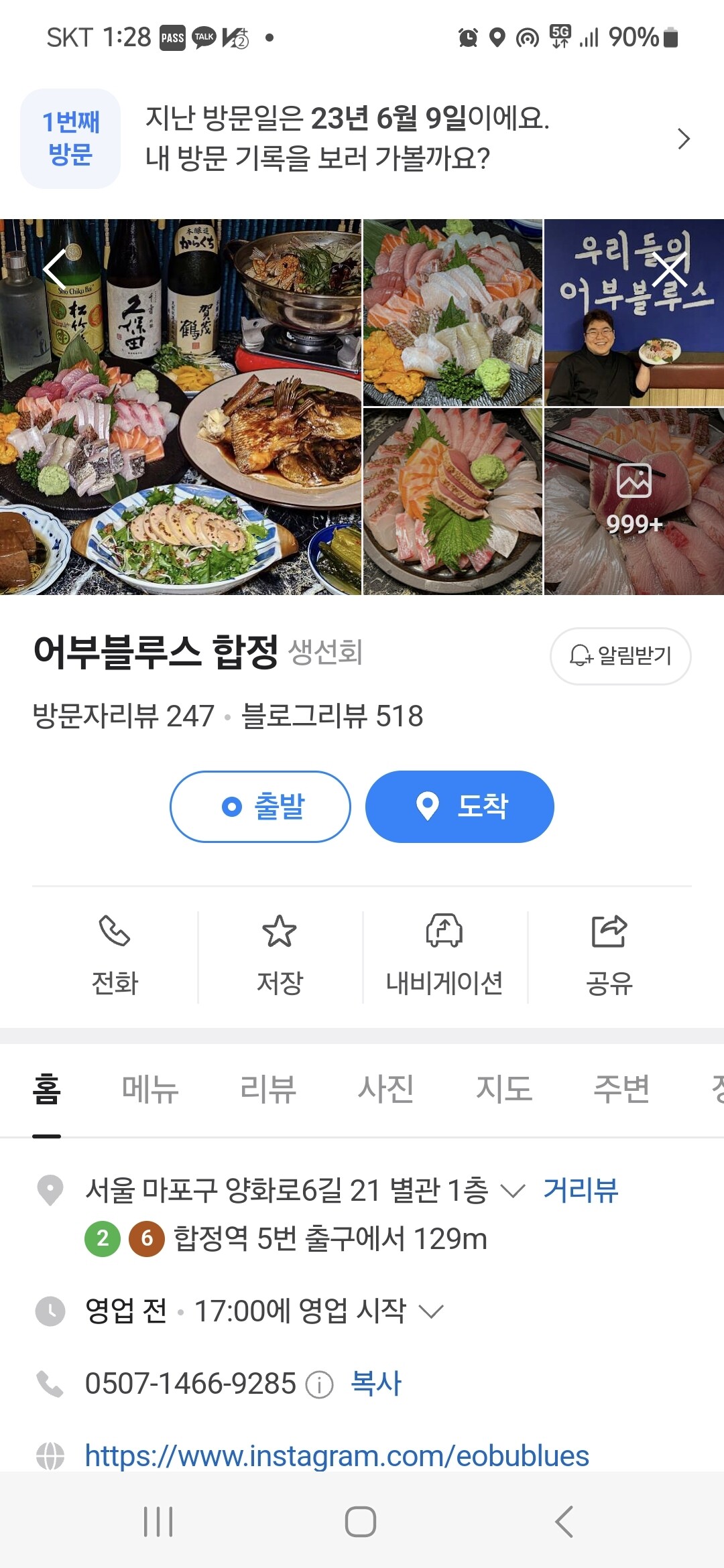Start 내비게이션 to this restaurant
Image resolution: width=724 pixels, height=1568 pixels.
(444, 956)
